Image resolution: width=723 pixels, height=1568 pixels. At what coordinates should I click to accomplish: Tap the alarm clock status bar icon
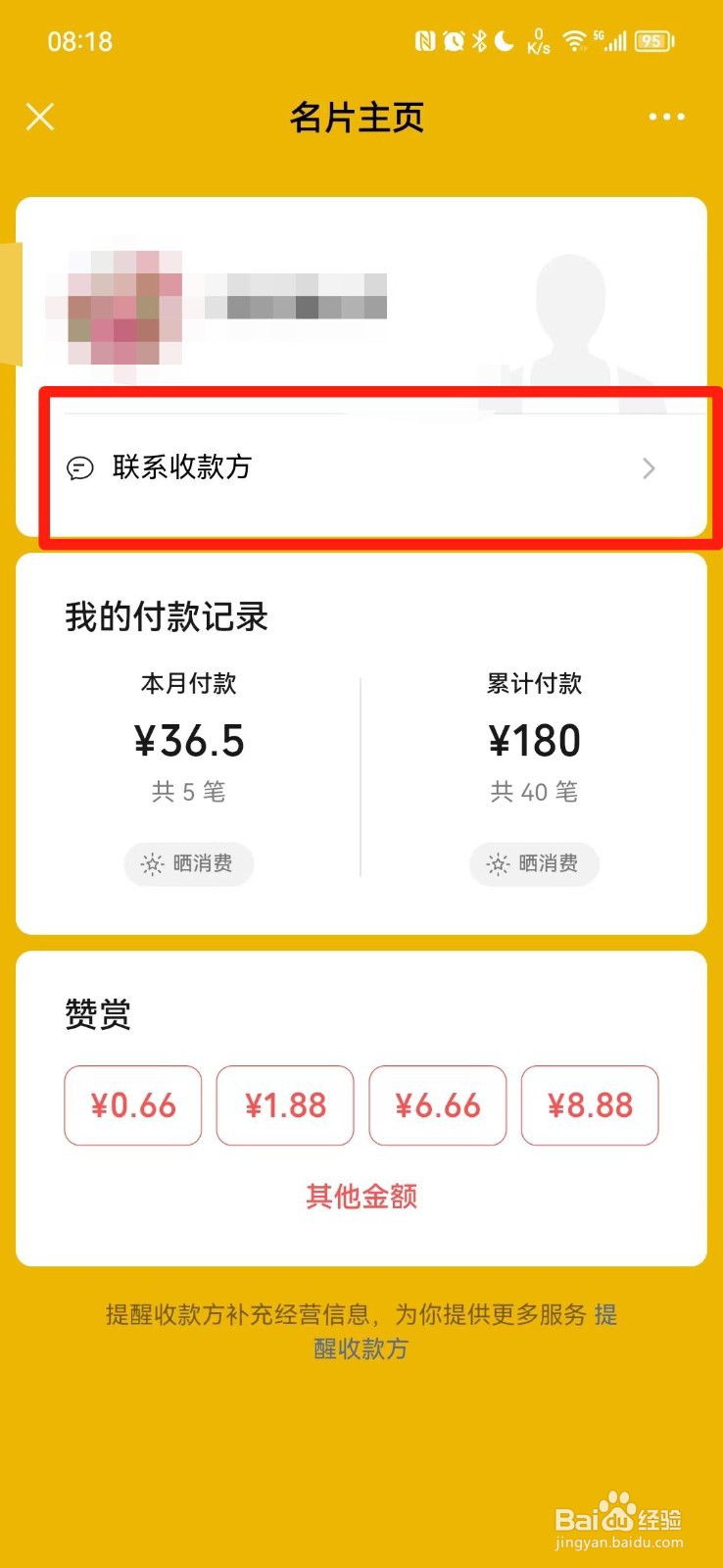(454, 41)
